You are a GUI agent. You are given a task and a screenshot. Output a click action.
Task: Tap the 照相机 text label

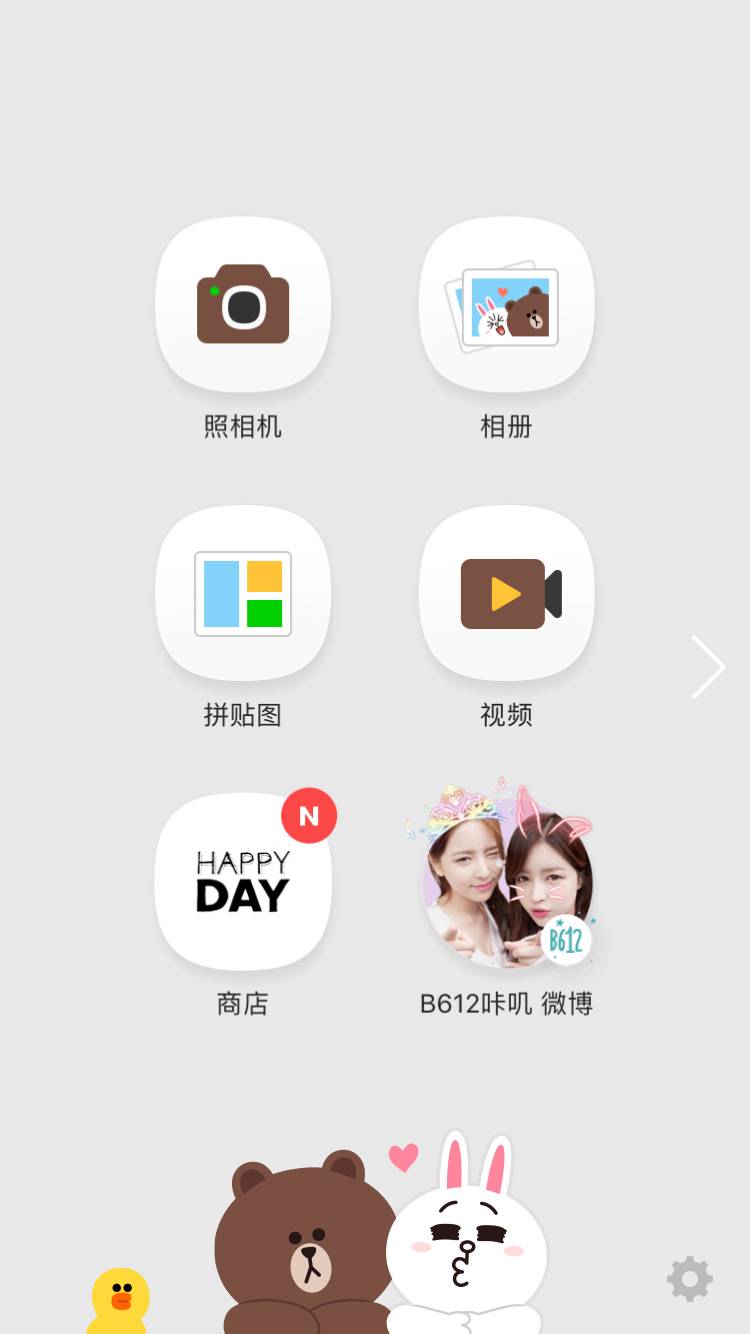tap(243, 427)
